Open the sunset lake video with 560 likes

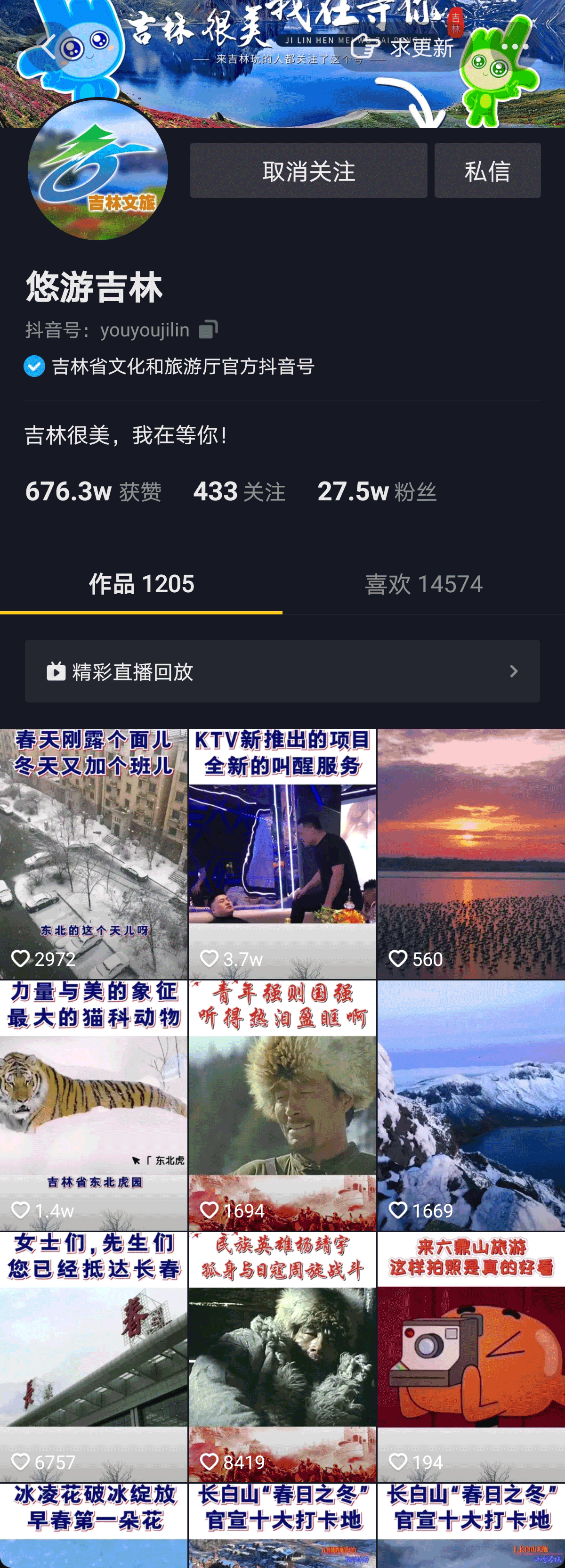click(471, 853)
